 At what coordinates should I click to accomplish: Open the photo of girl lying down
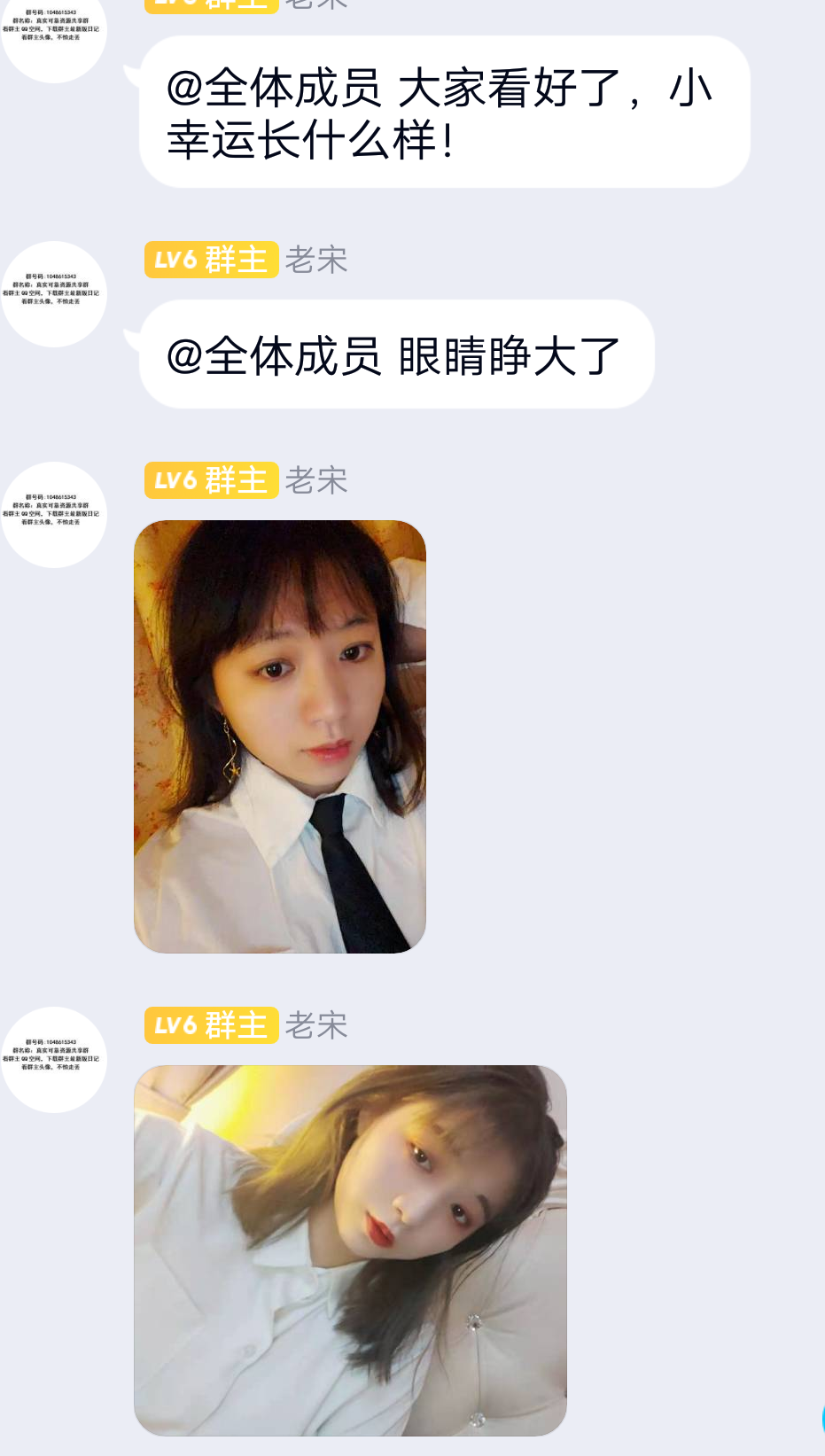point(350,1250)
